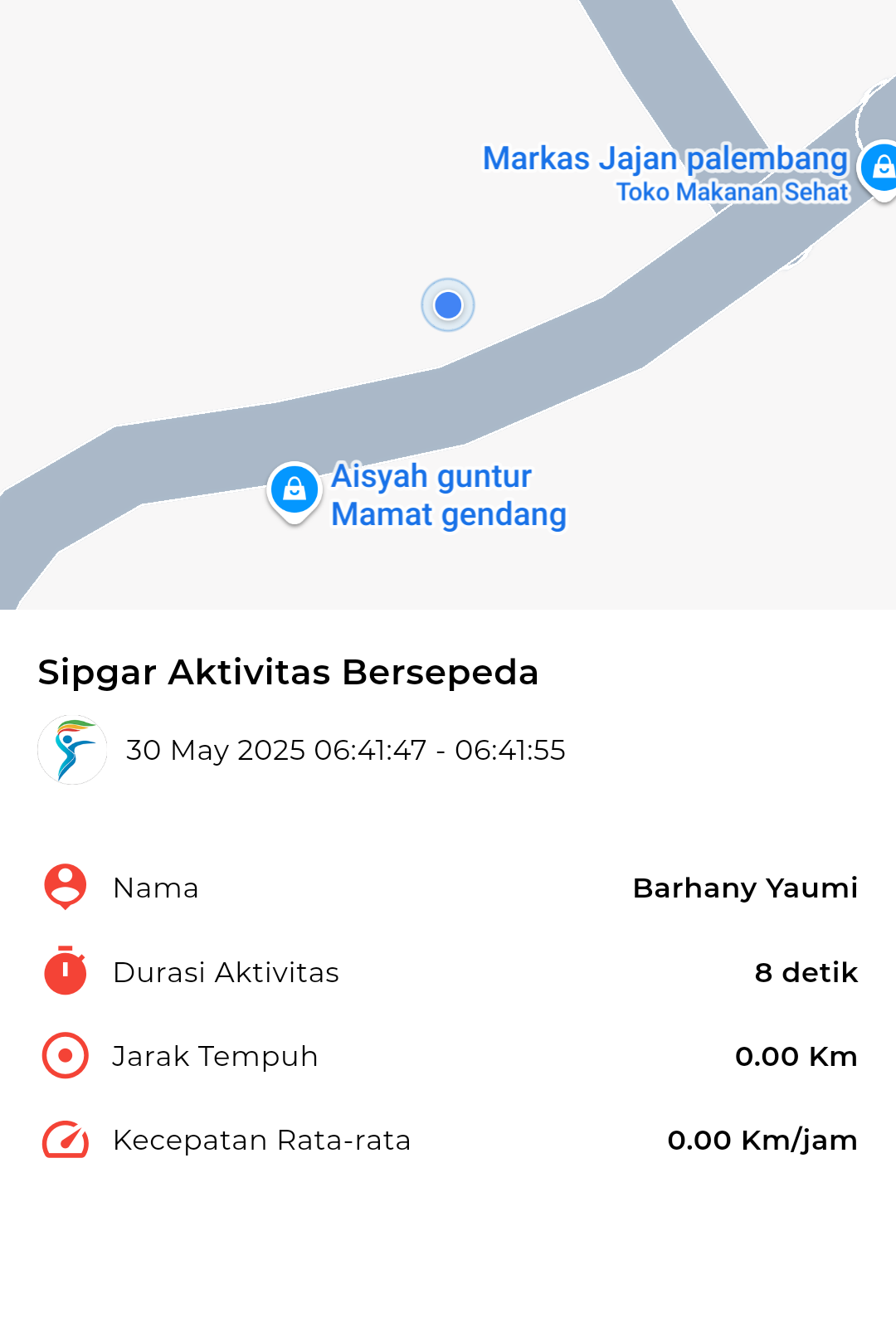Select the activity date and time text
896x1338 pixels.
345,750
